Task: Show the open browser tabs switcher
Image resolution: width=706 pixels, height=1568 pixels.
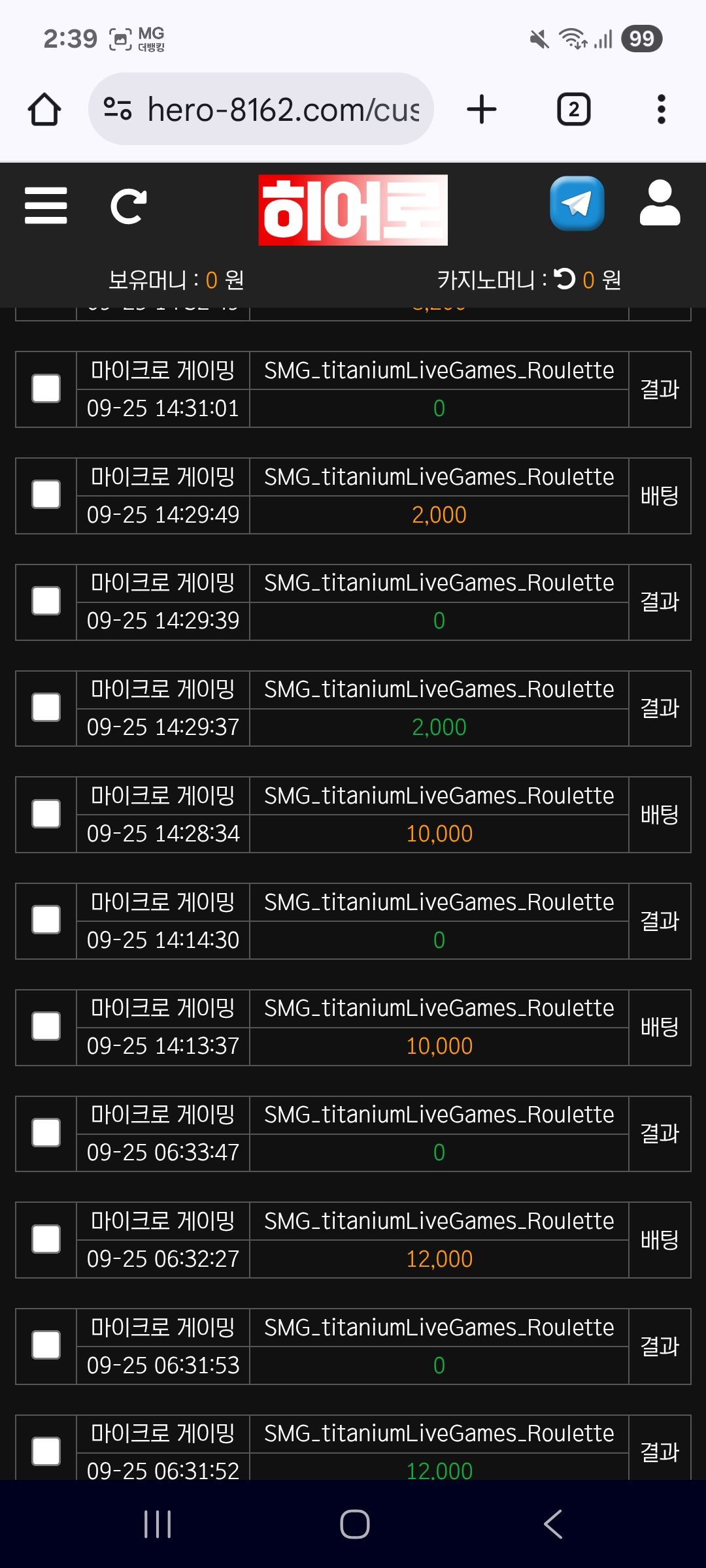Action: [573, 109]
